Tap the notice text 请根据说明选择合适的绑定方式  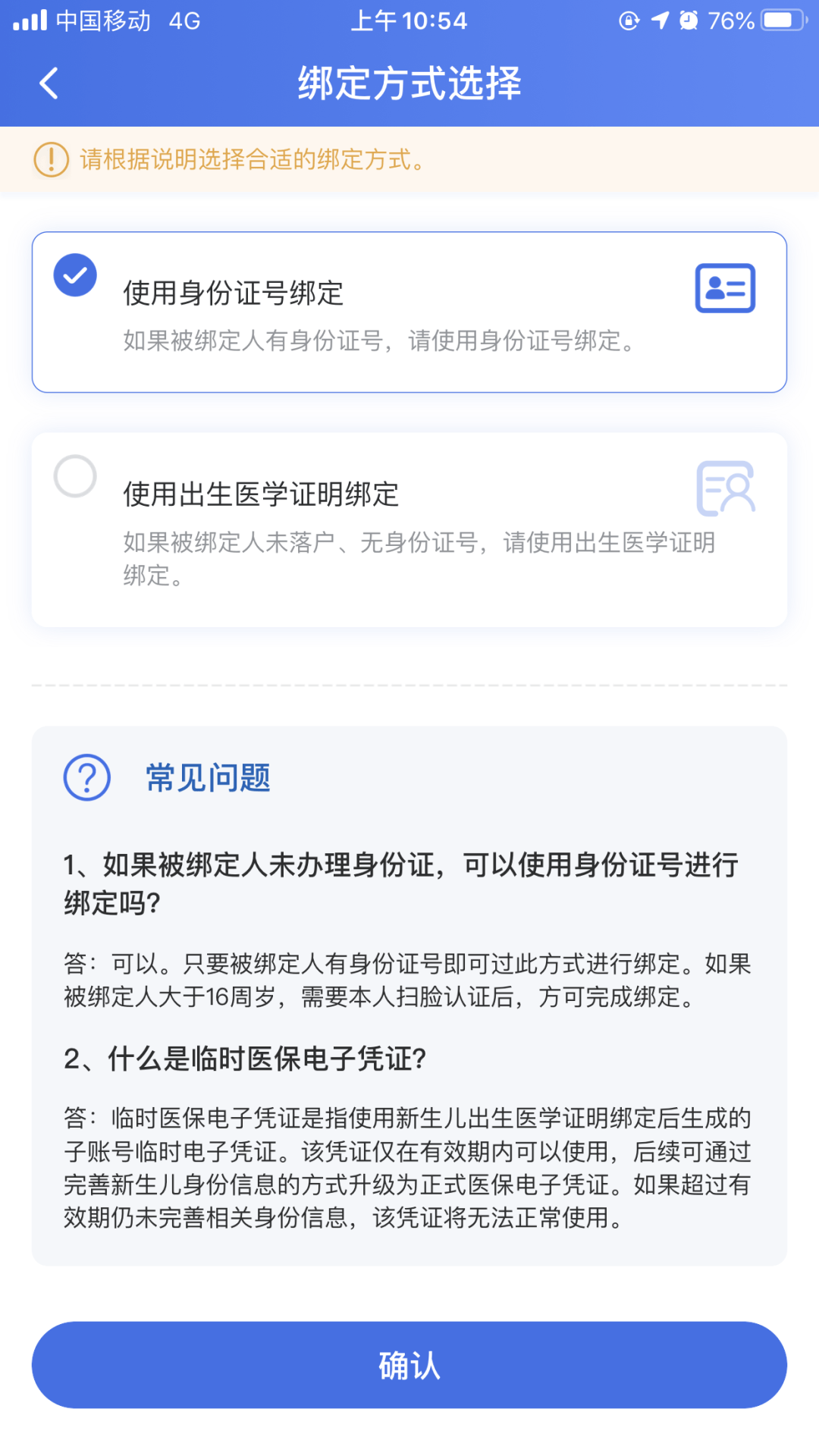pyautogui.click(x=250, y=160)
